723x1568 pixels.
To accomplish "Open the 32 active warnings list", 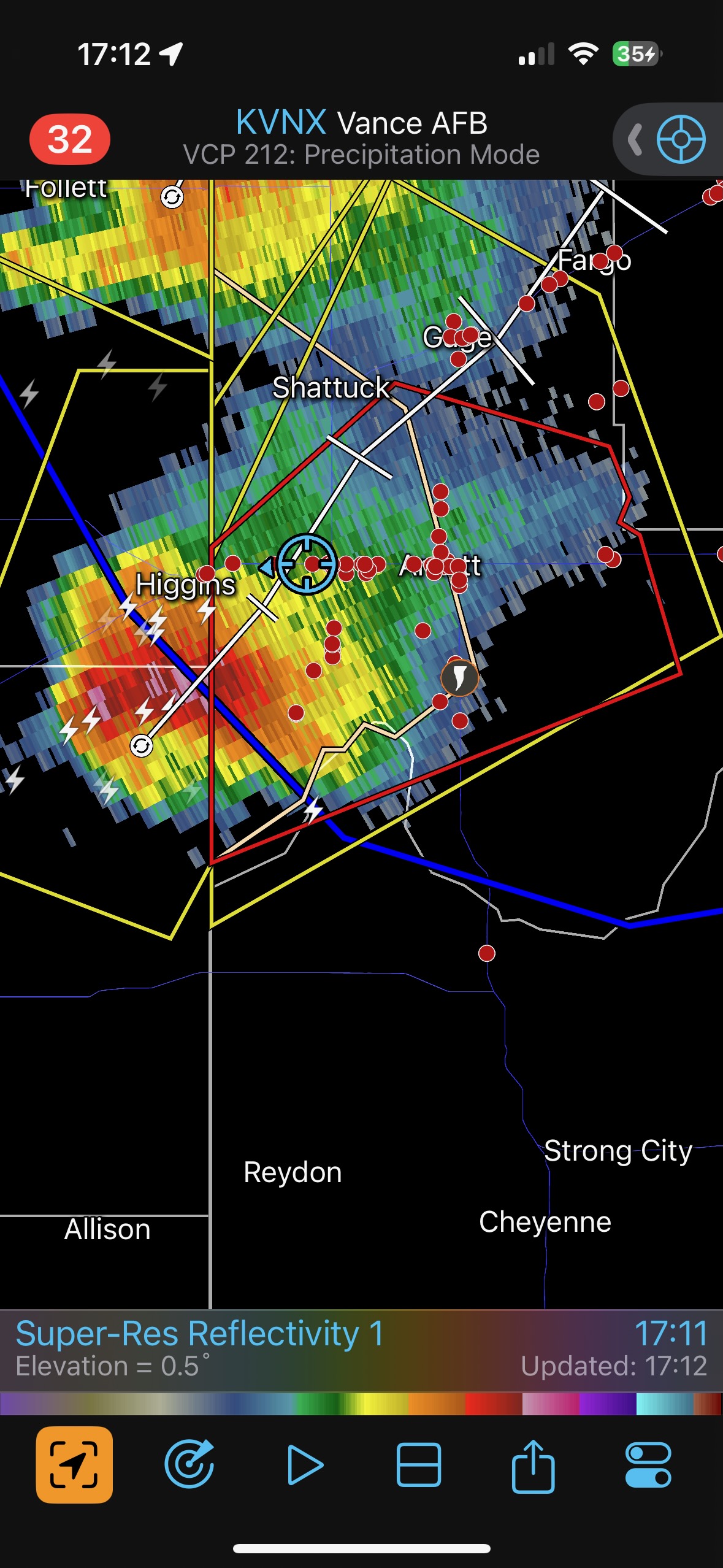I will pos(70,139).
